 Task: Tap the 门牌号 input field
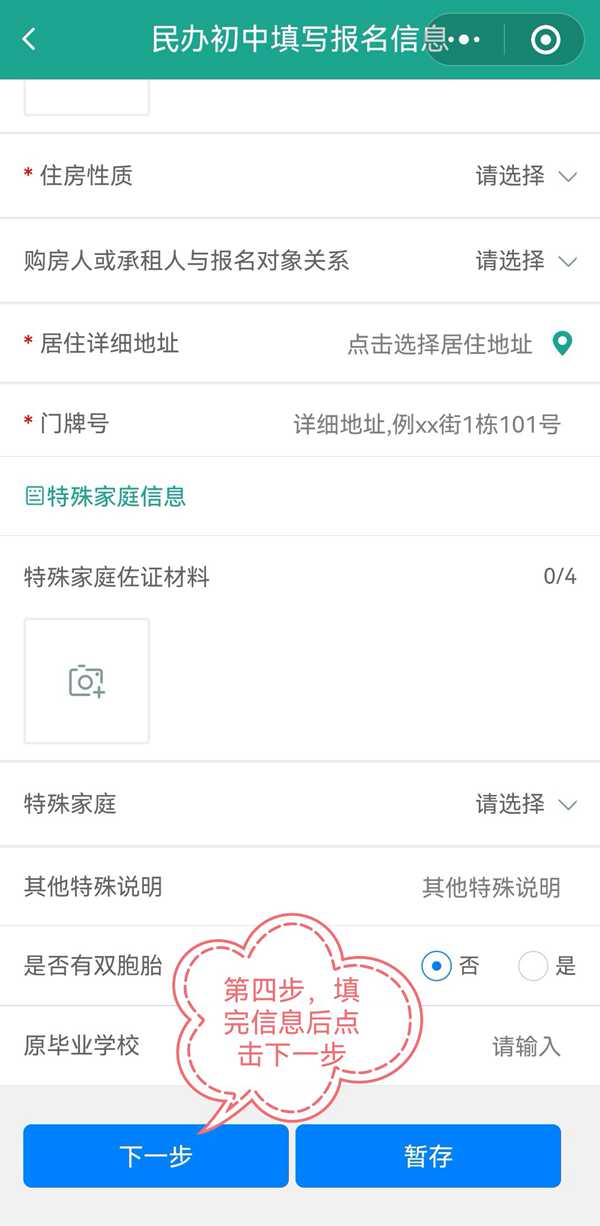(425, 425)
